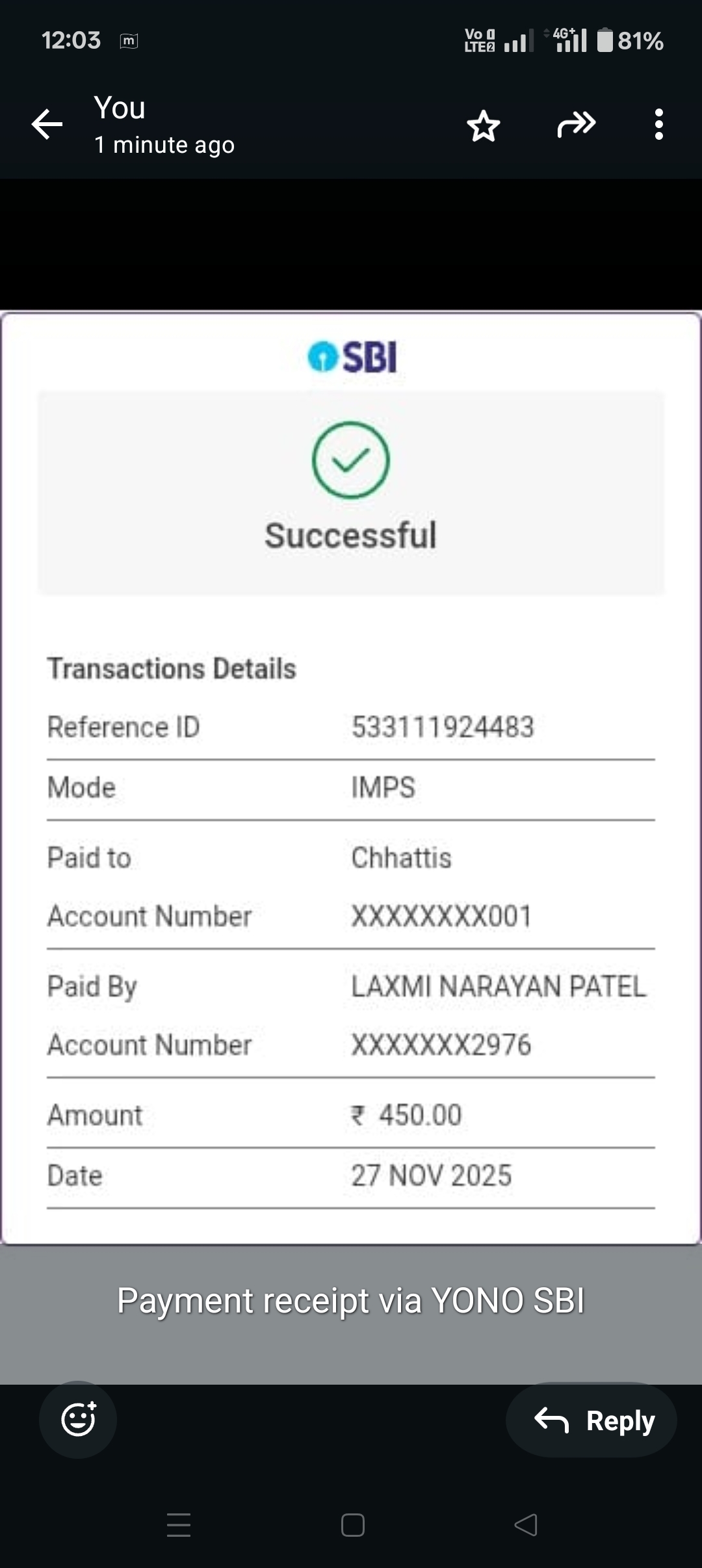Open the three-dot overflow menu

tap(658, 124)
